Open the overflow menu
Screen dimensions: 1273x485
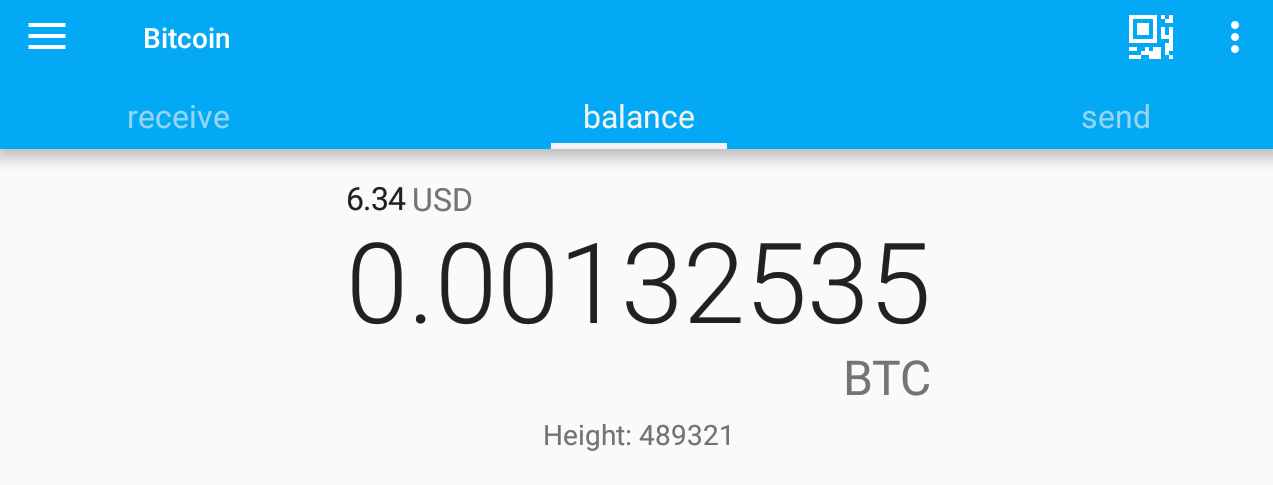[x=1235, y=38]
